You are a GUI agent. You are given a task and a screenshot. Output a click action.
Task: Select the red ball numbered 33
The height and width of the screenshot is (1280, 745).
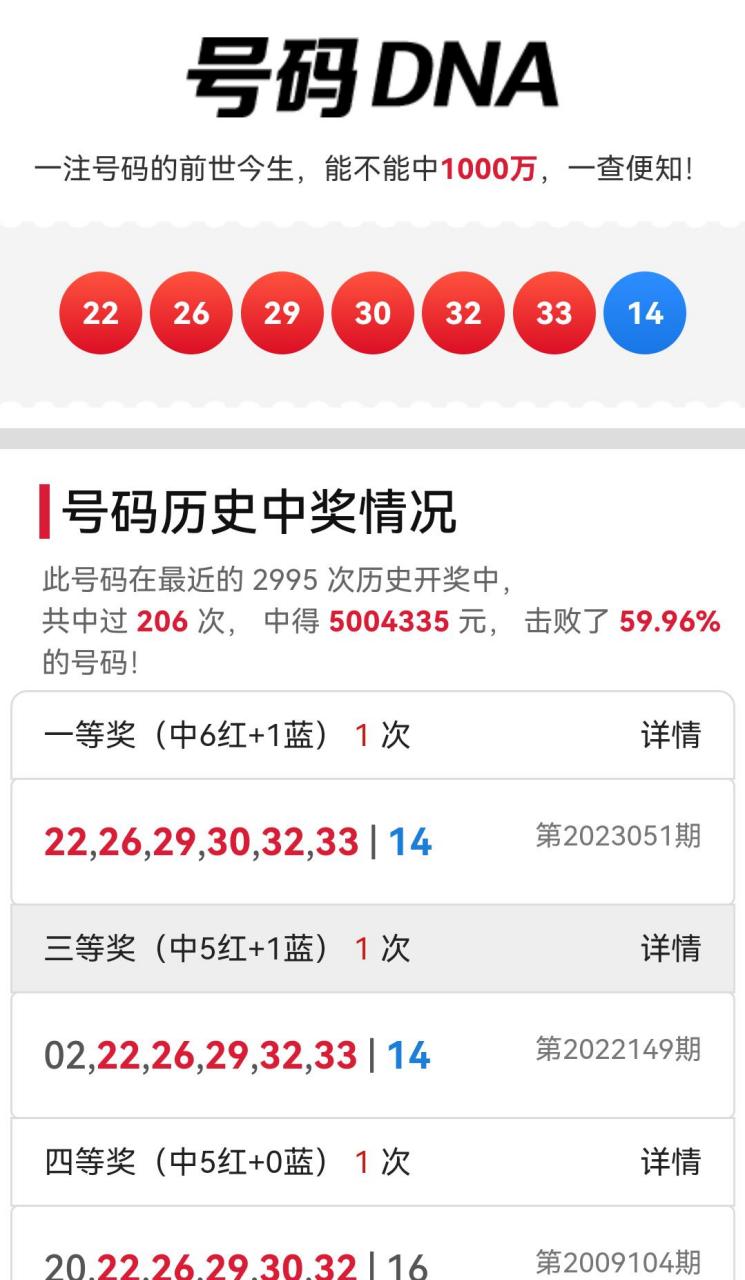click(554, 312)
